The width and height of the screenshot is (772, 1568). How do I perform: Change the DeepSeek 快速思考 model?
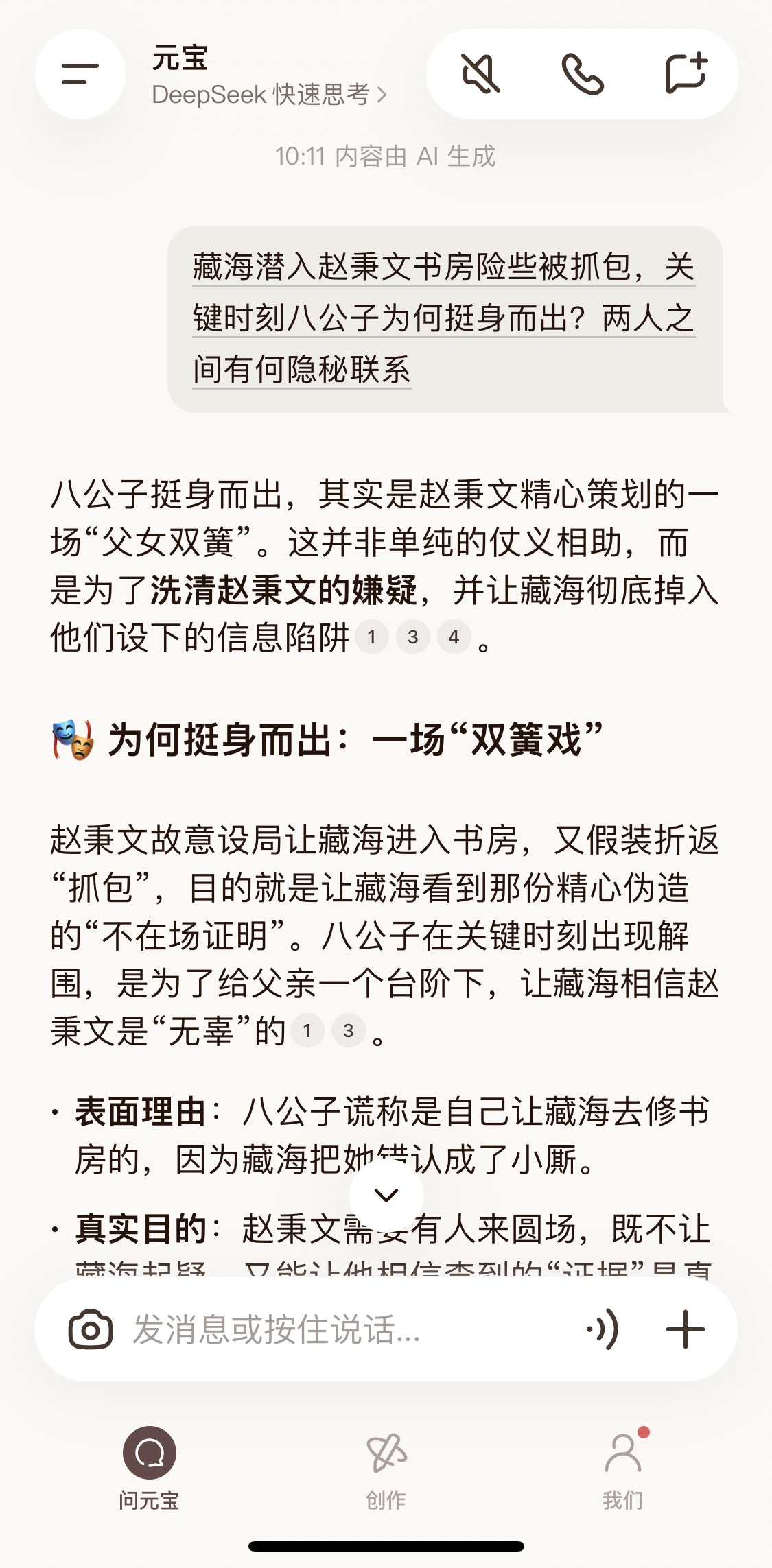tap(269, 95)
